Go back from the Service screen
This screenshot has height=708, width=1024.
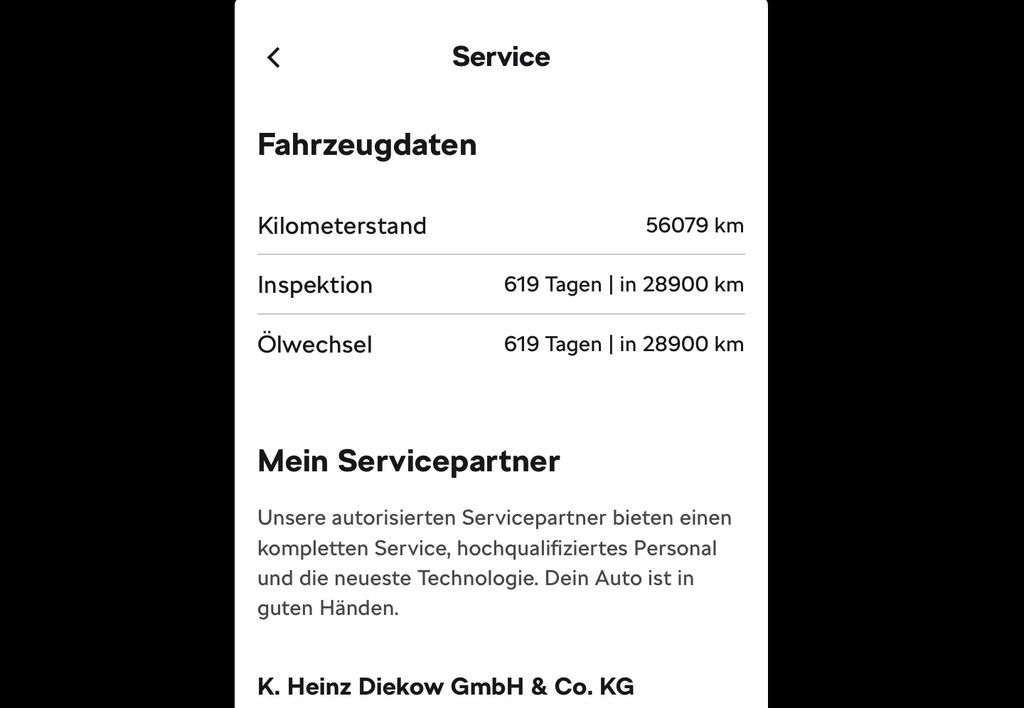pos(274,57)
